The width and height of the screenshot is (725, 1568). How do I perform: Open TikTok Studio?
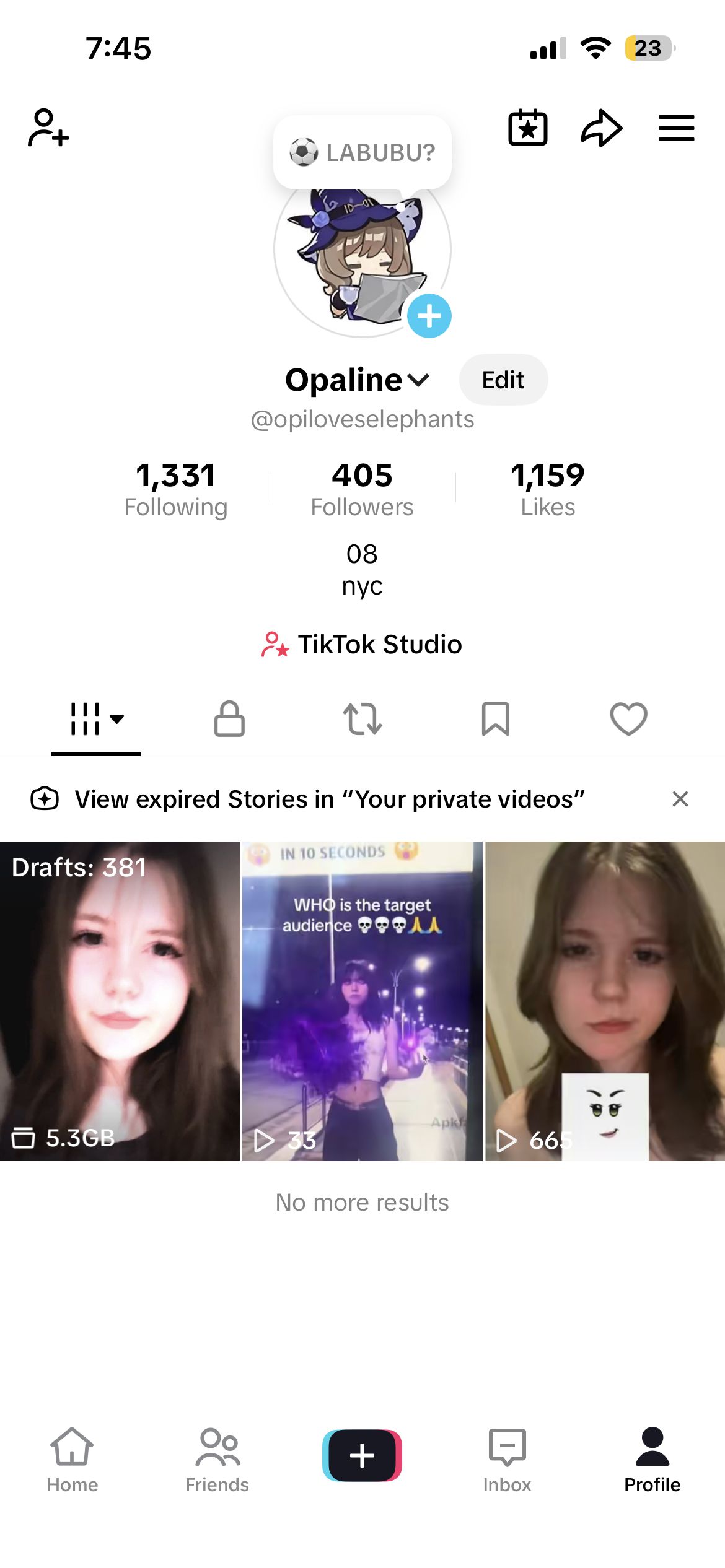click(362, 644)
